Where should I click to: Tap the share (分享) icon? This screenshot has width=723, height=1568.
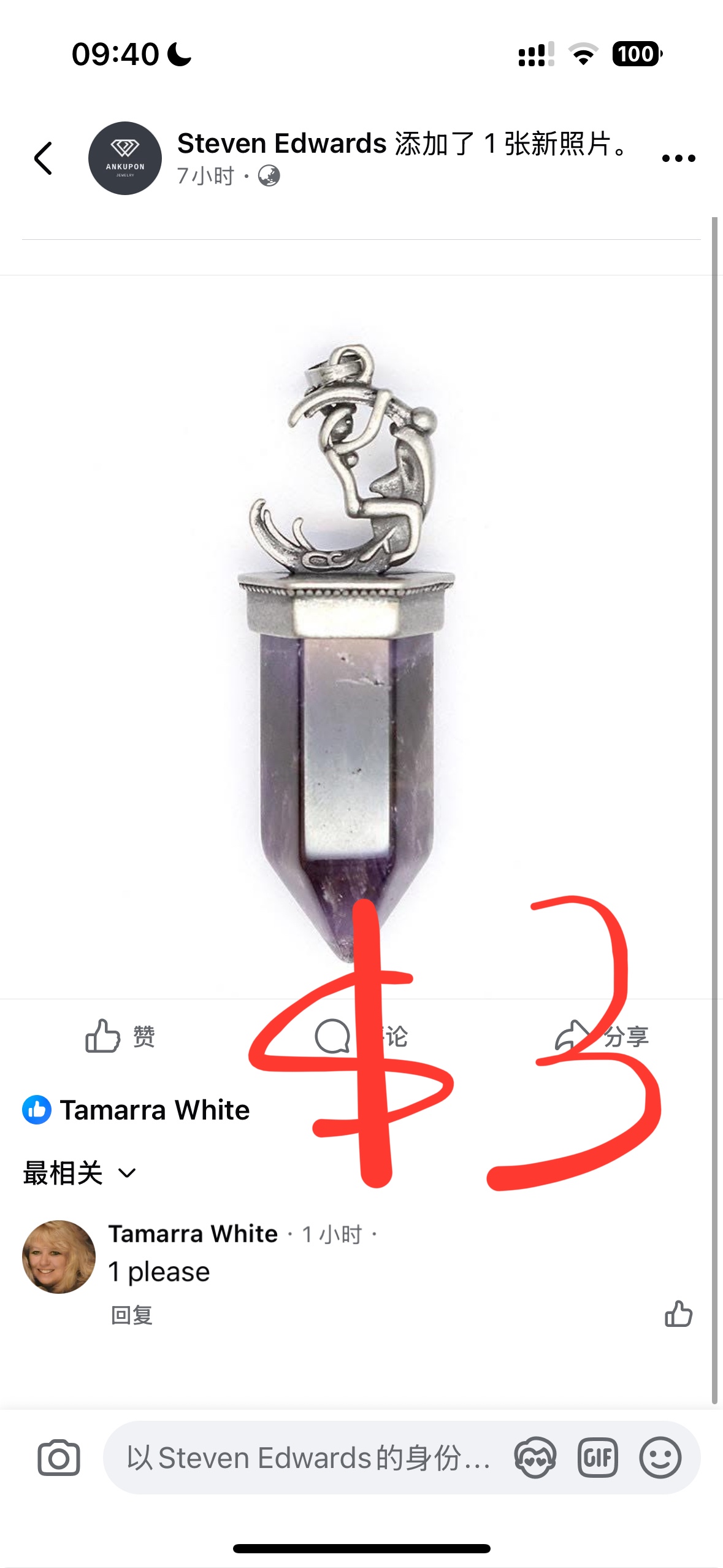(571, 1038)
